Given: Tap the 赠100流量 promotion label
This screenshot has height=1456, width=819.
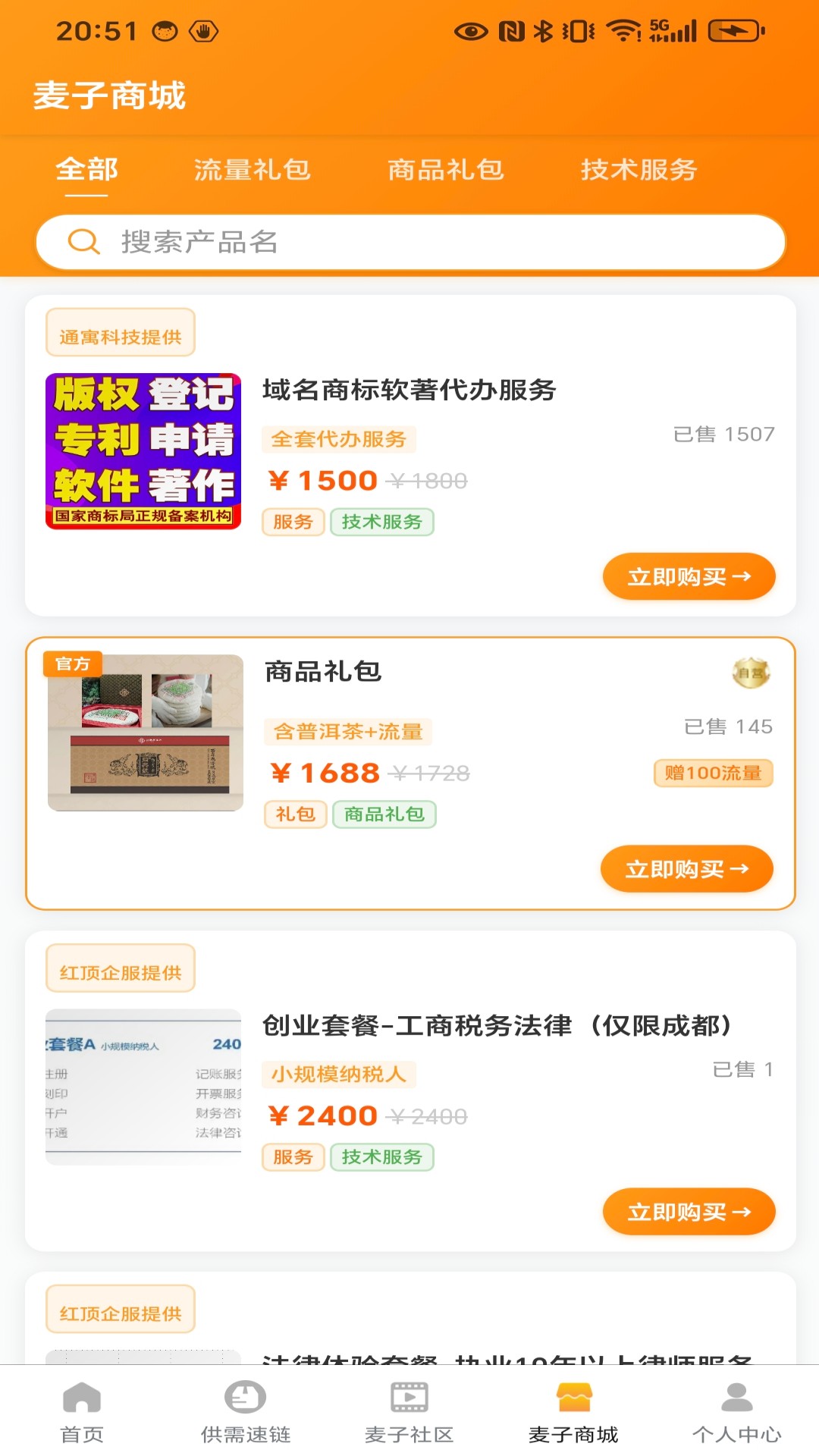Looking at the screenshot, I should click(x=713, y=773).
